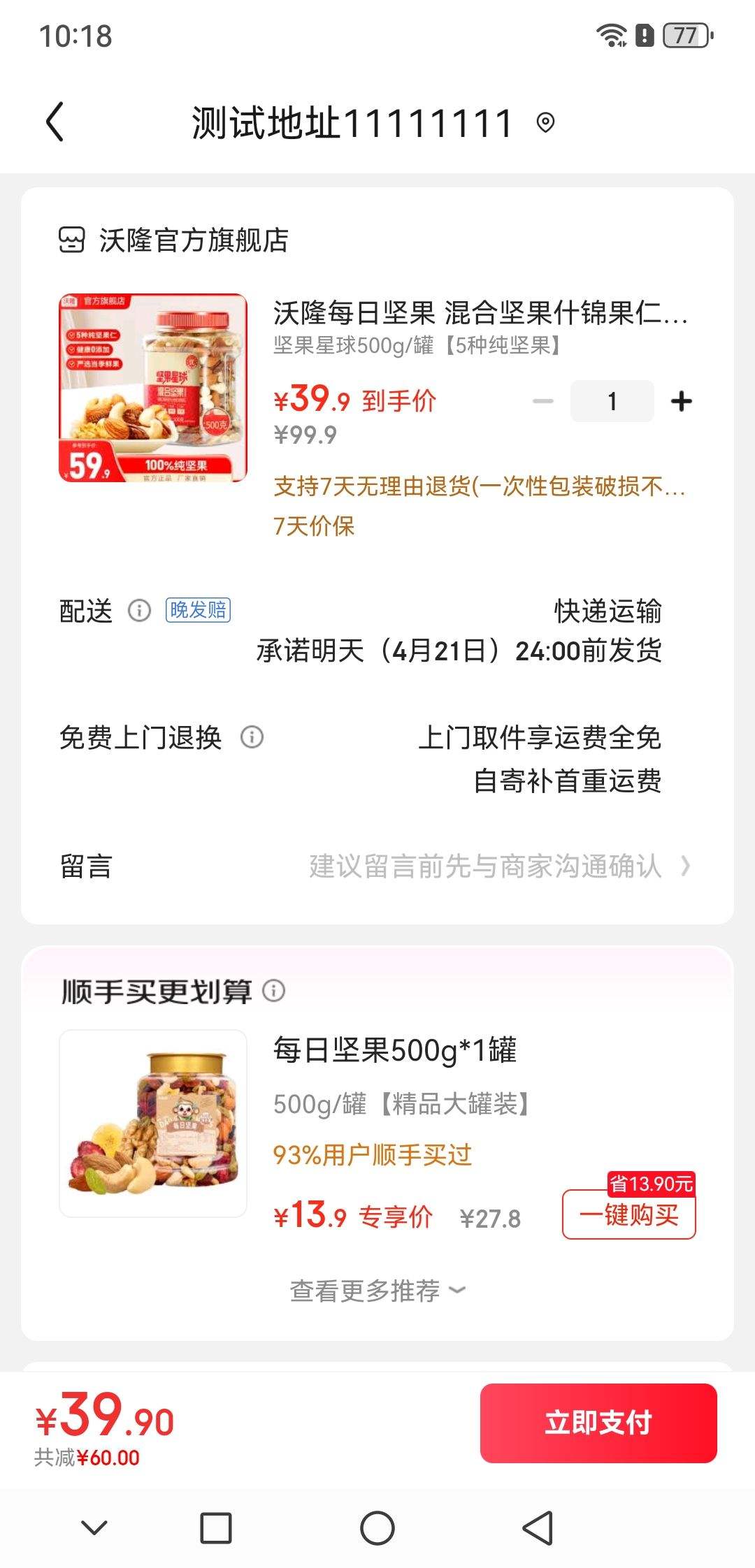Tap the 晚发赔 late-shipment badge

coord(199,610)
